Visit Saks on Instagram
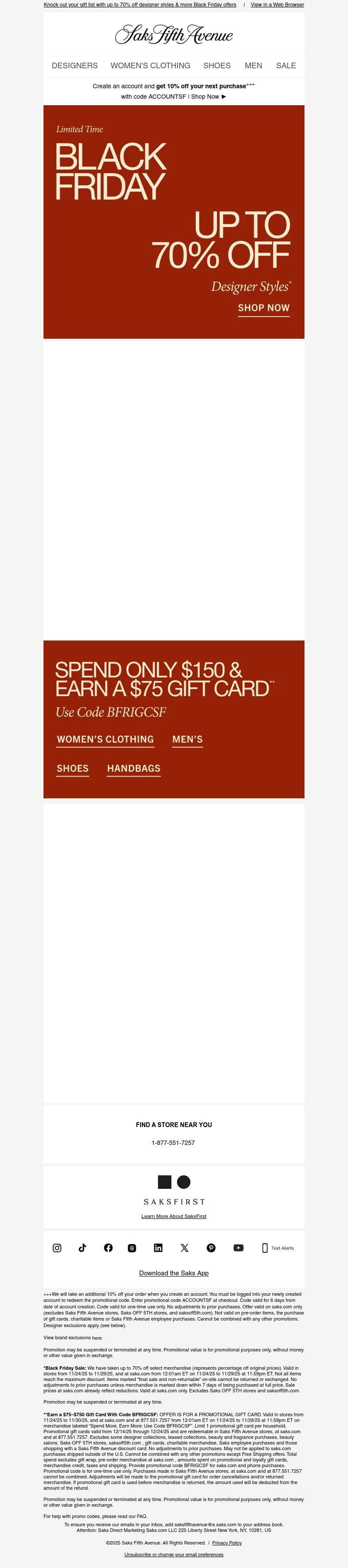This screenshot has height=1568, width=348. coord(57,1248)
